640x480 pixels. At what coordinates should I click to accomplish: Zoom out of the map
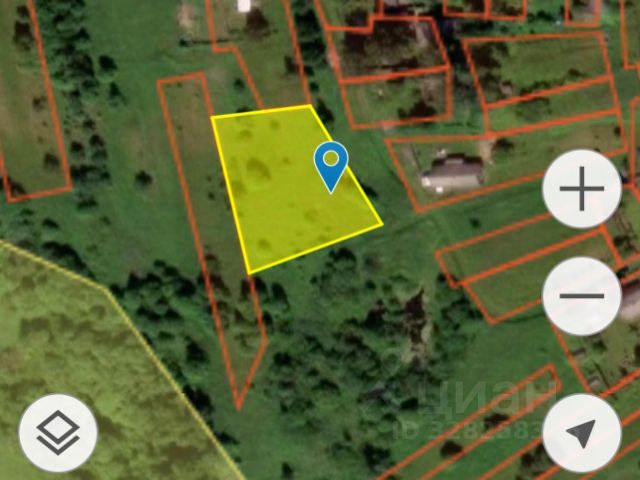(582, 296)
